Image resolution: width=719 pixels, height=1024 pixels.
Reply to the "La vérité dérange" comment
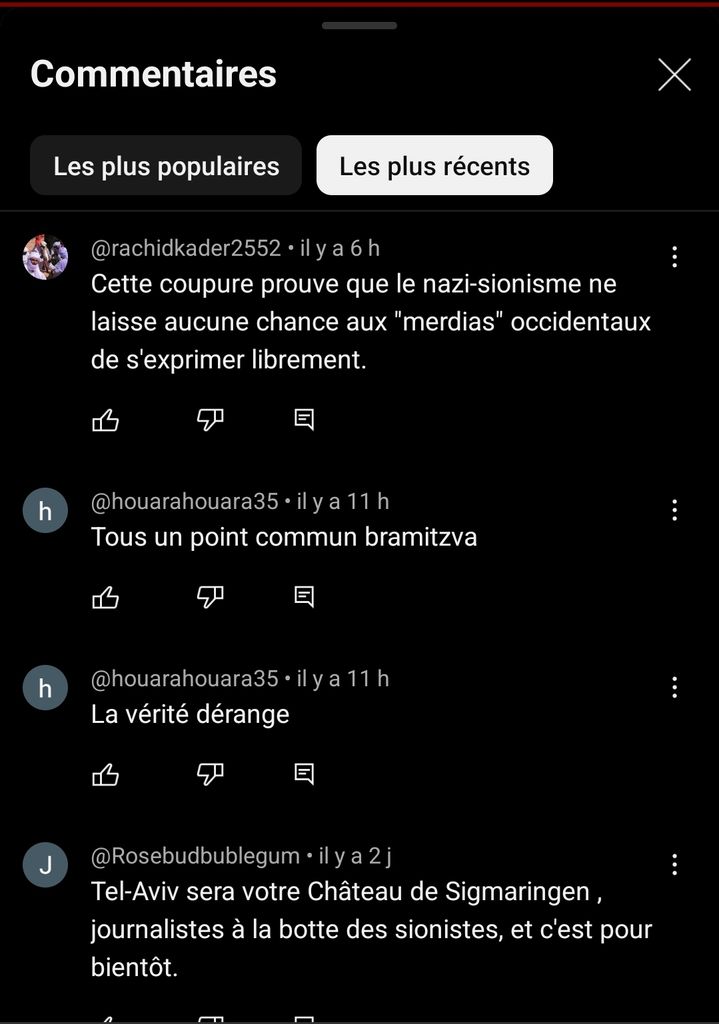coord(304,775)
